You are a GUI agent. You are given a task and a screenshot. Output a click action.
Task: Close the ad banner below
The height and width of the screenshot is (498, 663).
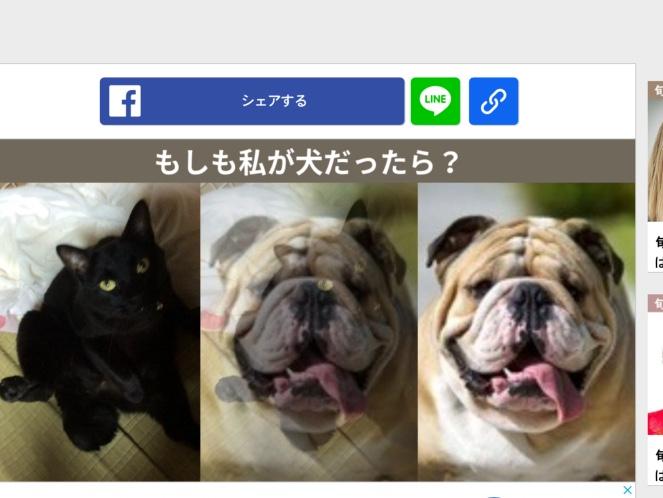[x=628, y=490]
